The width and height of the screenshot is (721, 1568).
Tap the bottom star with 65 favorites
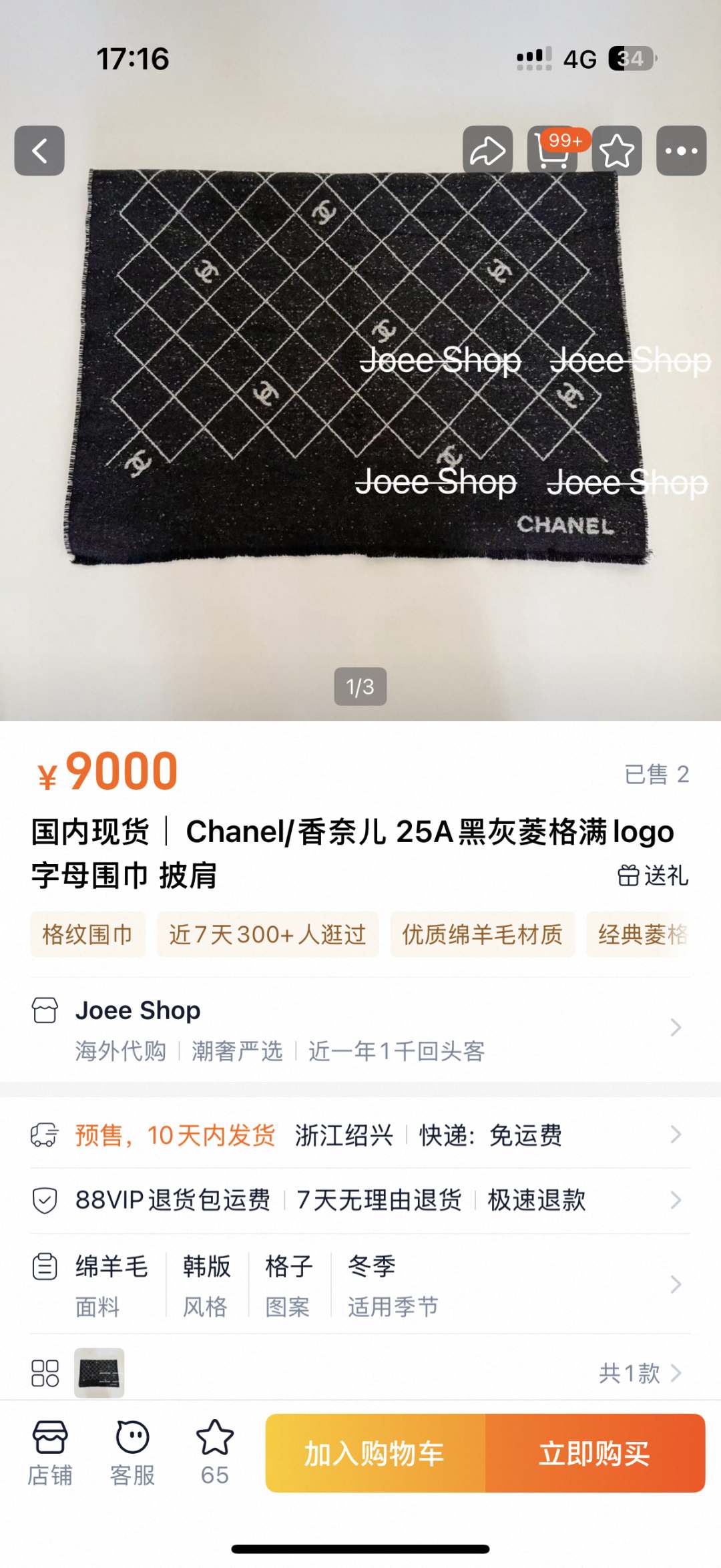(214, 1452)
